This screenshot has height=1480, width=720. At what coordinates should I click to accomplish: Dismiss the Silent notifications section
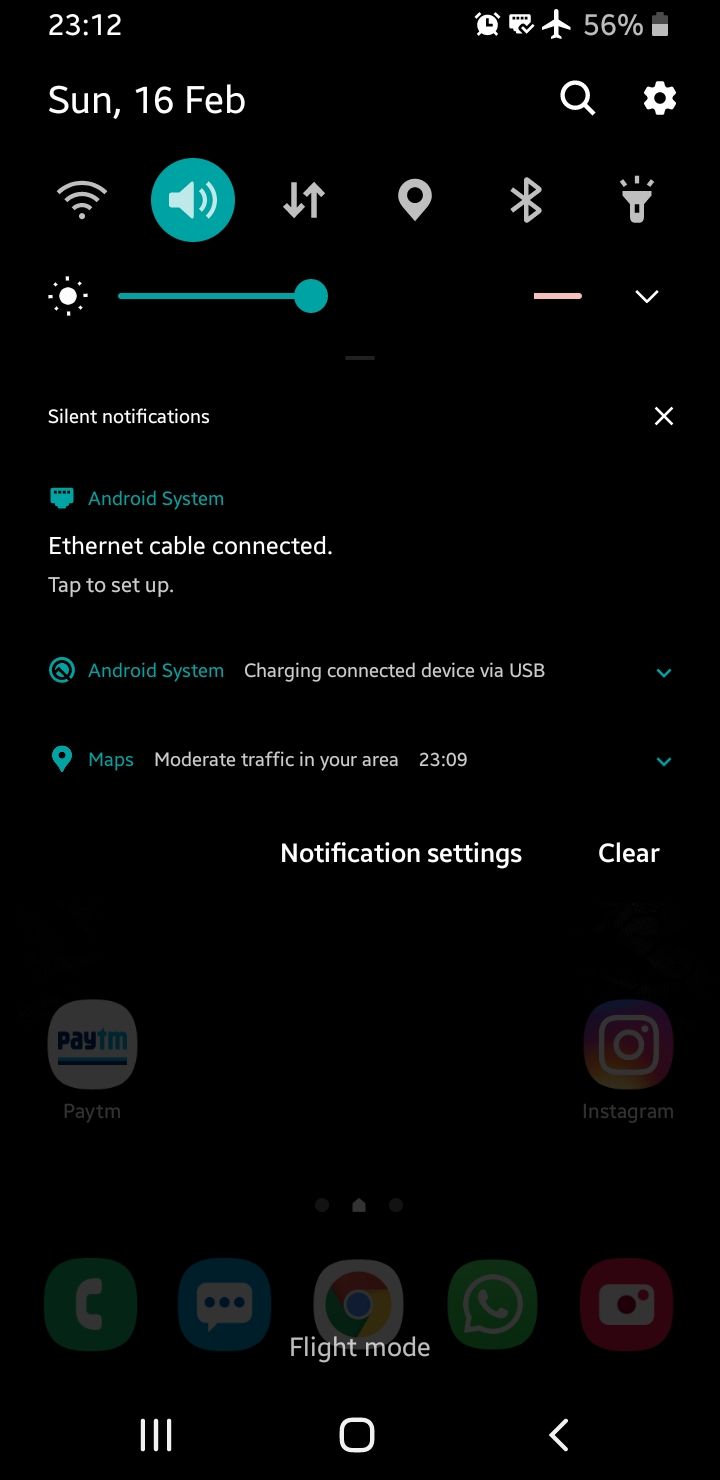[663, 416]
